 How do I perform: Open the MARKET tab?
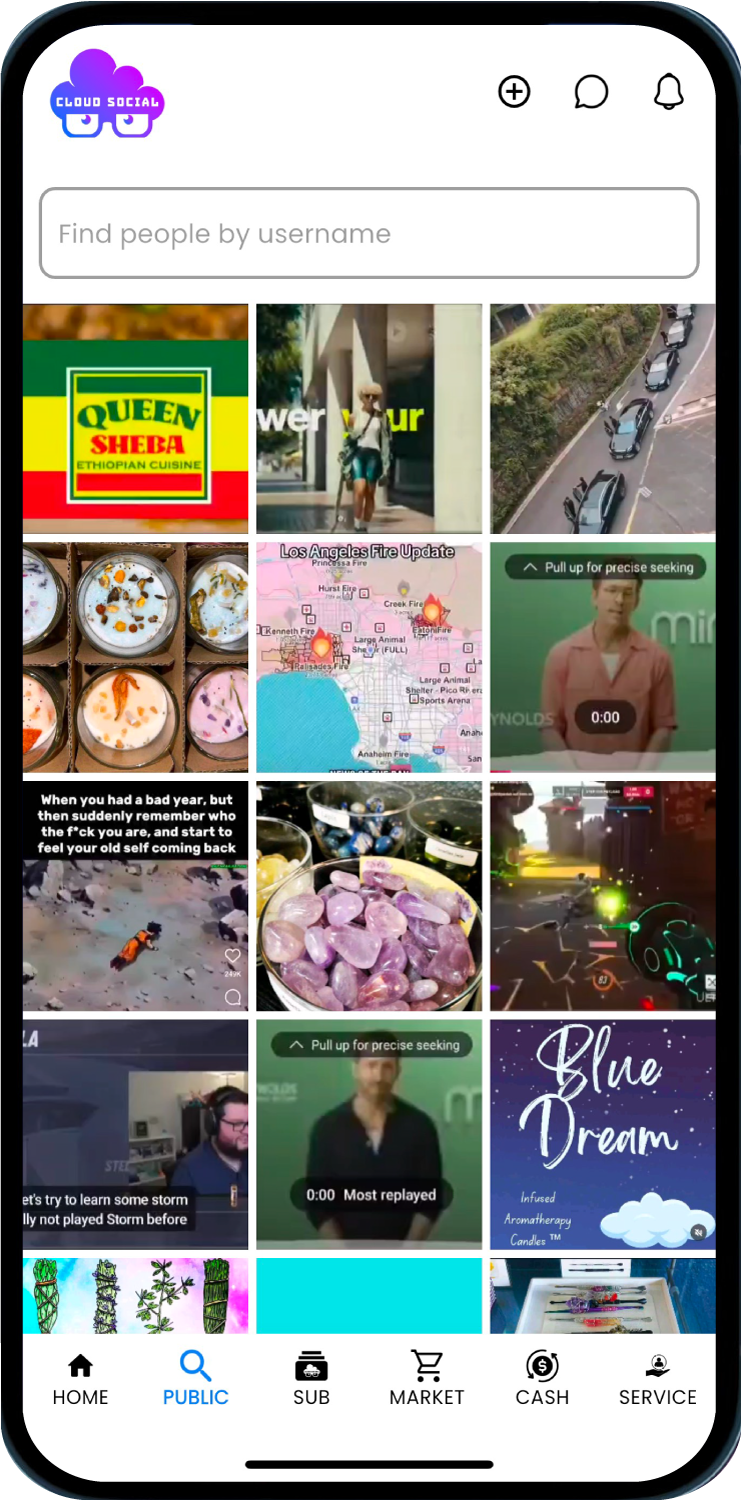pyautogui.click(x=427, y=1379)
